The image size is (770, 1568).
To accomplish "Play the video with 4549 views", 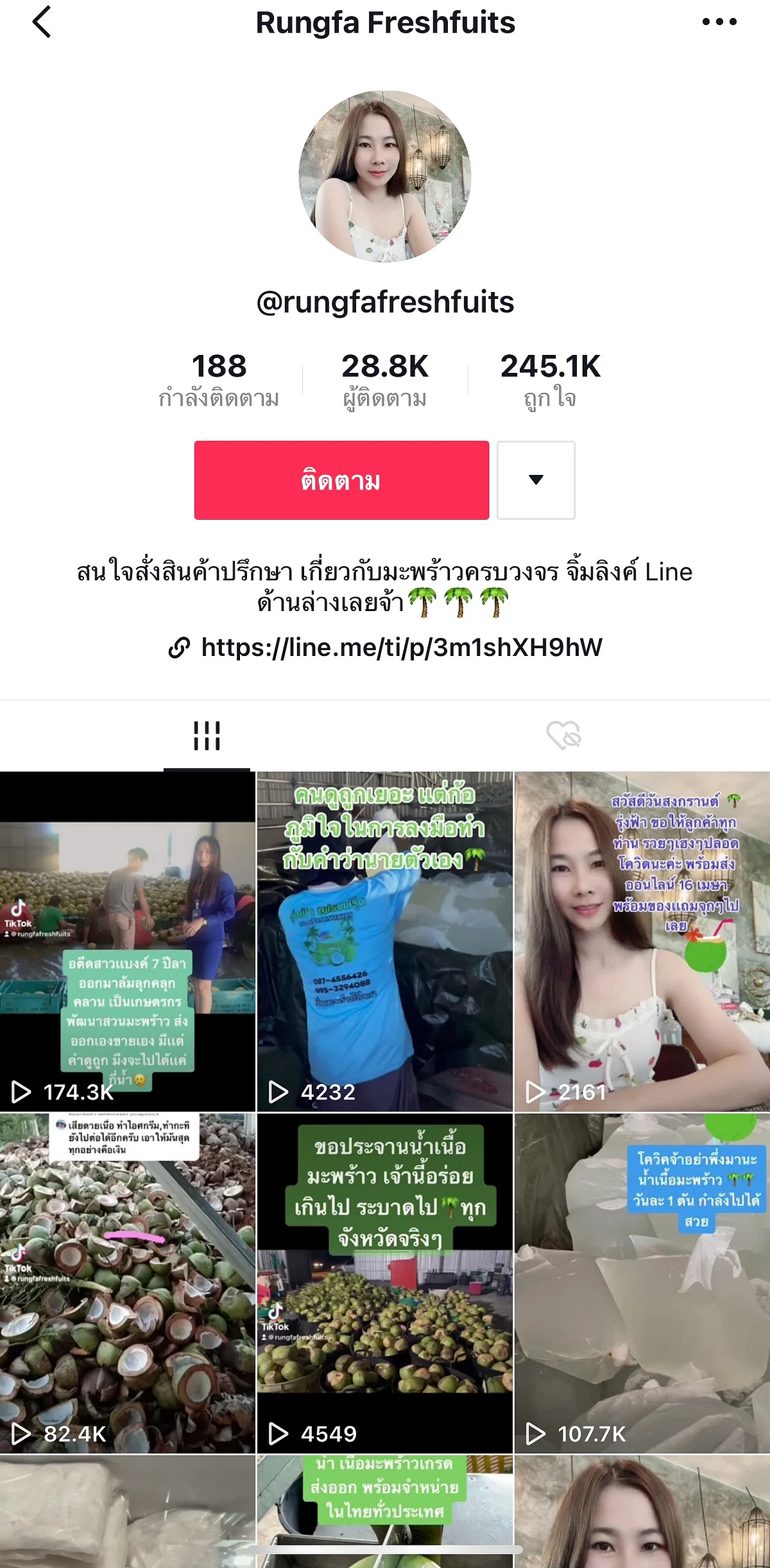I will click(385, 1284).
